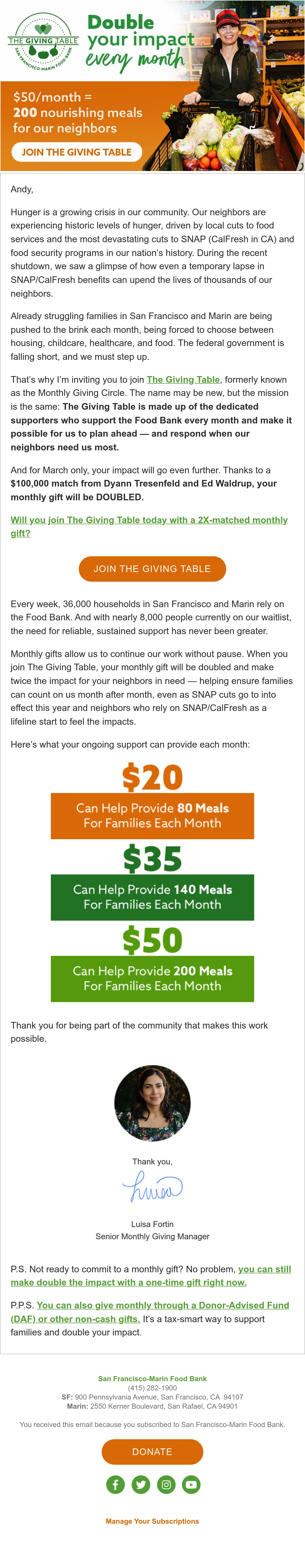Visit the Instagram profile icon
Screen dimensions: 305x1568
tap(166, 1485)
